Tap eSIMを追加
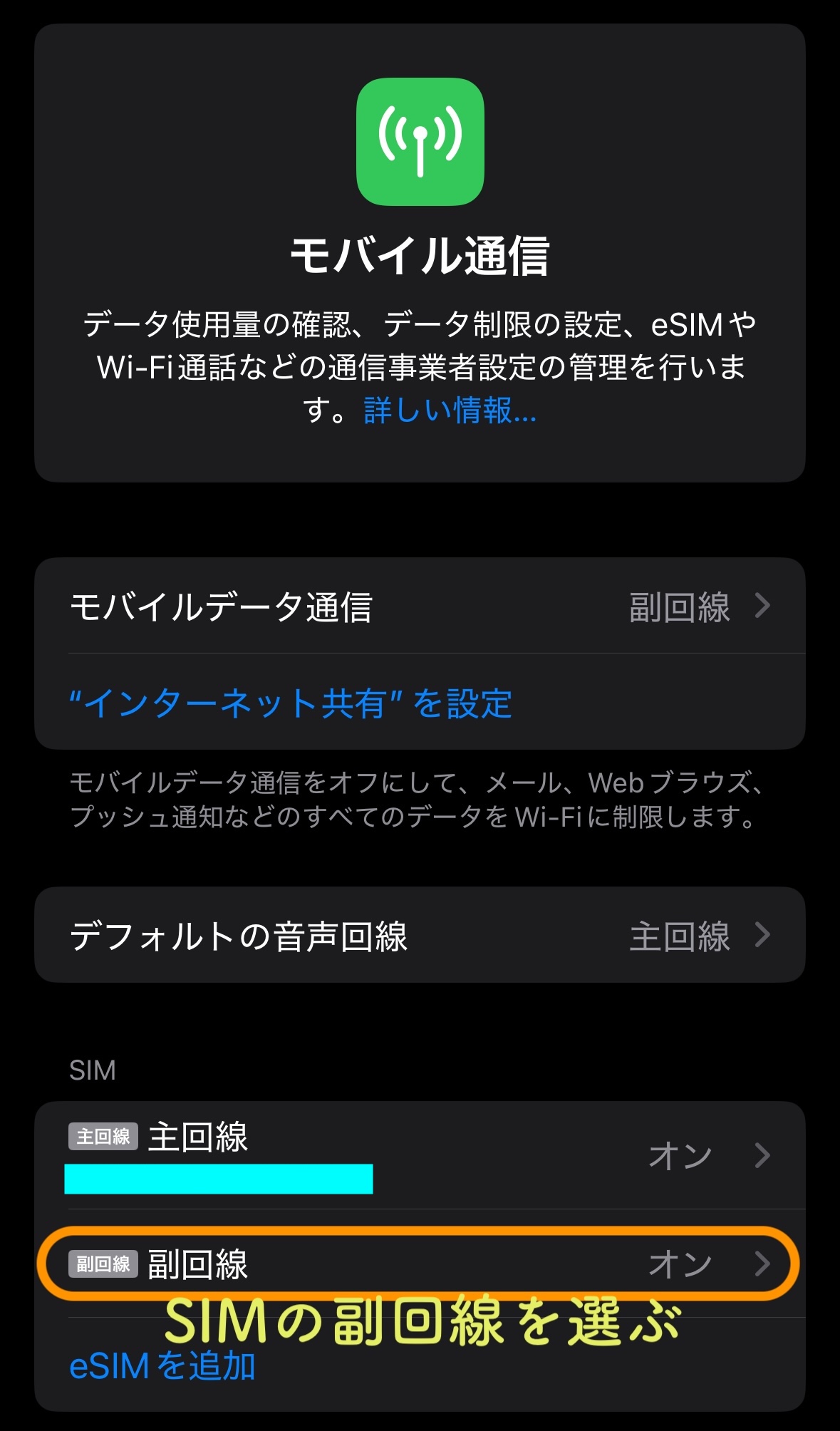This screenshot has width=840, height=1431. pyautogui.click(x=162, y=1365)
